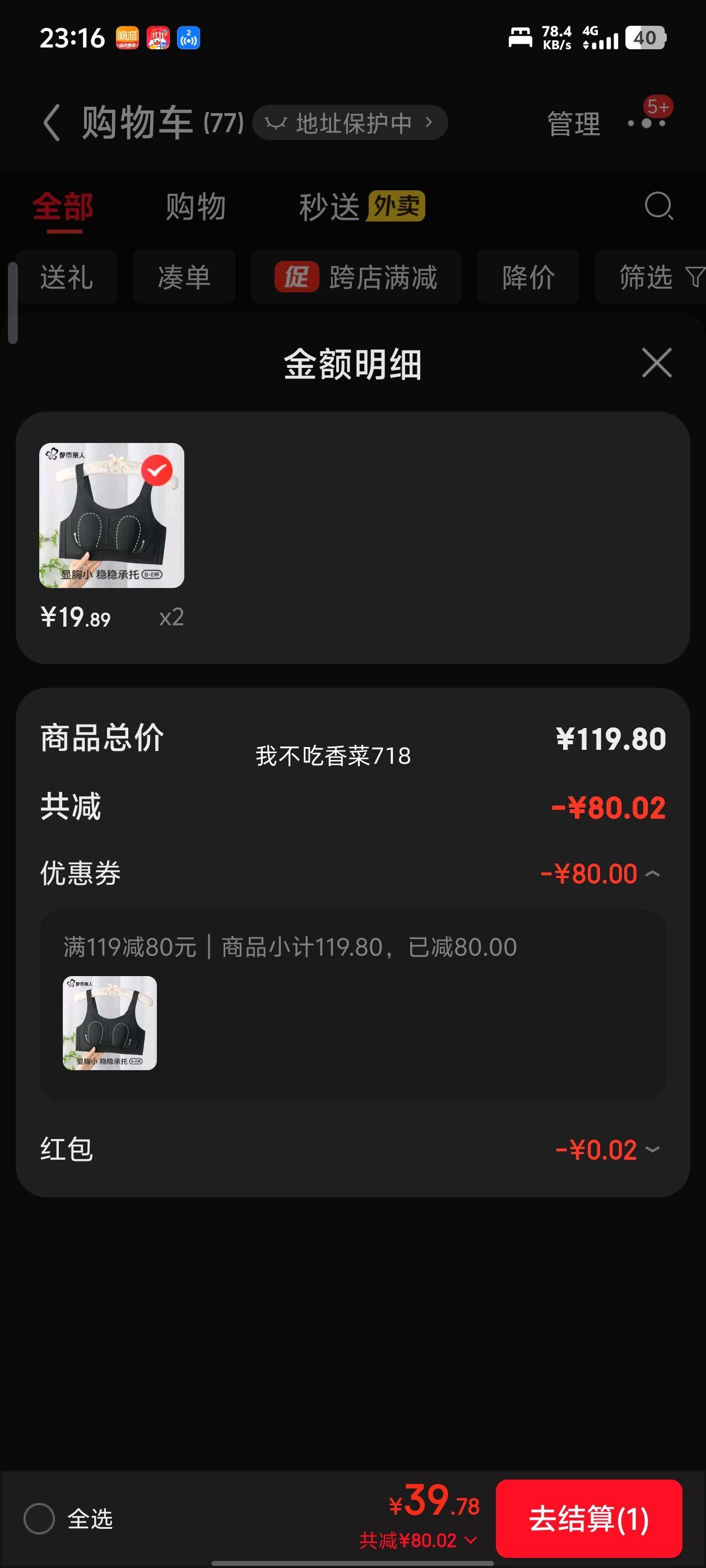Uncheck the selected bra item at ¥19.89

point(156,470)
